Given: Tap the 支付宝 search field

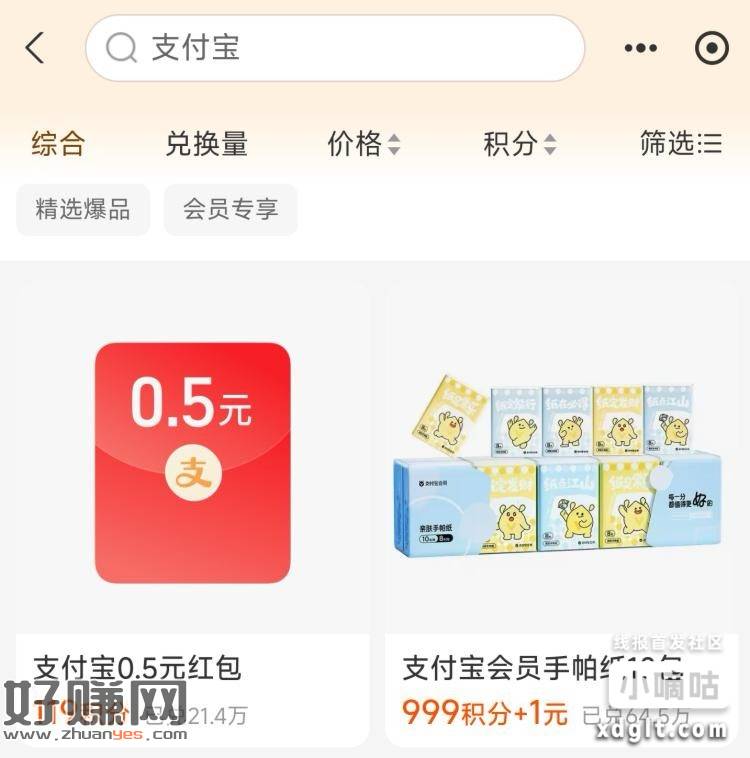Looking at the screenshot, I should [x=335, y=48].
